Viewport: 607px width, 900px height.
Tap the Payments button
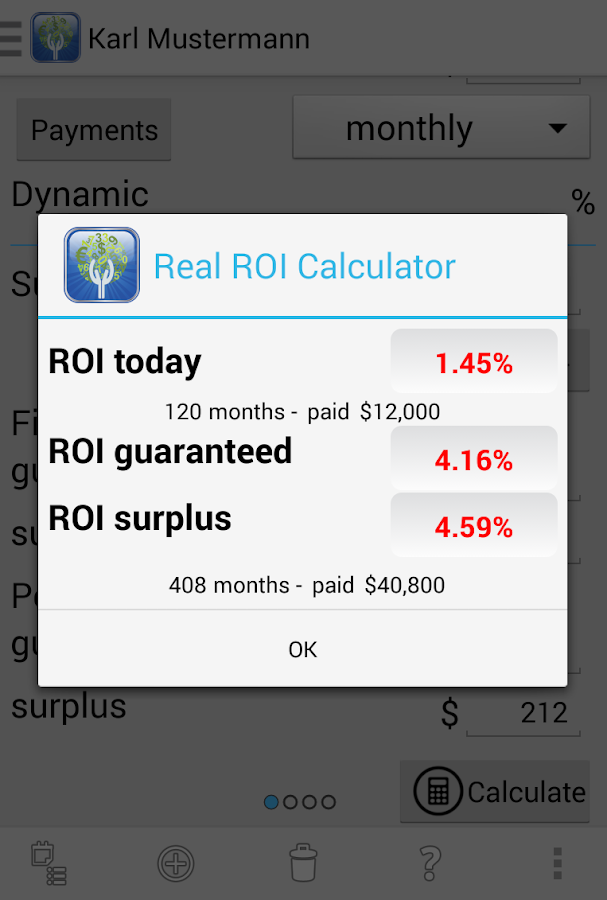[94, 130]
